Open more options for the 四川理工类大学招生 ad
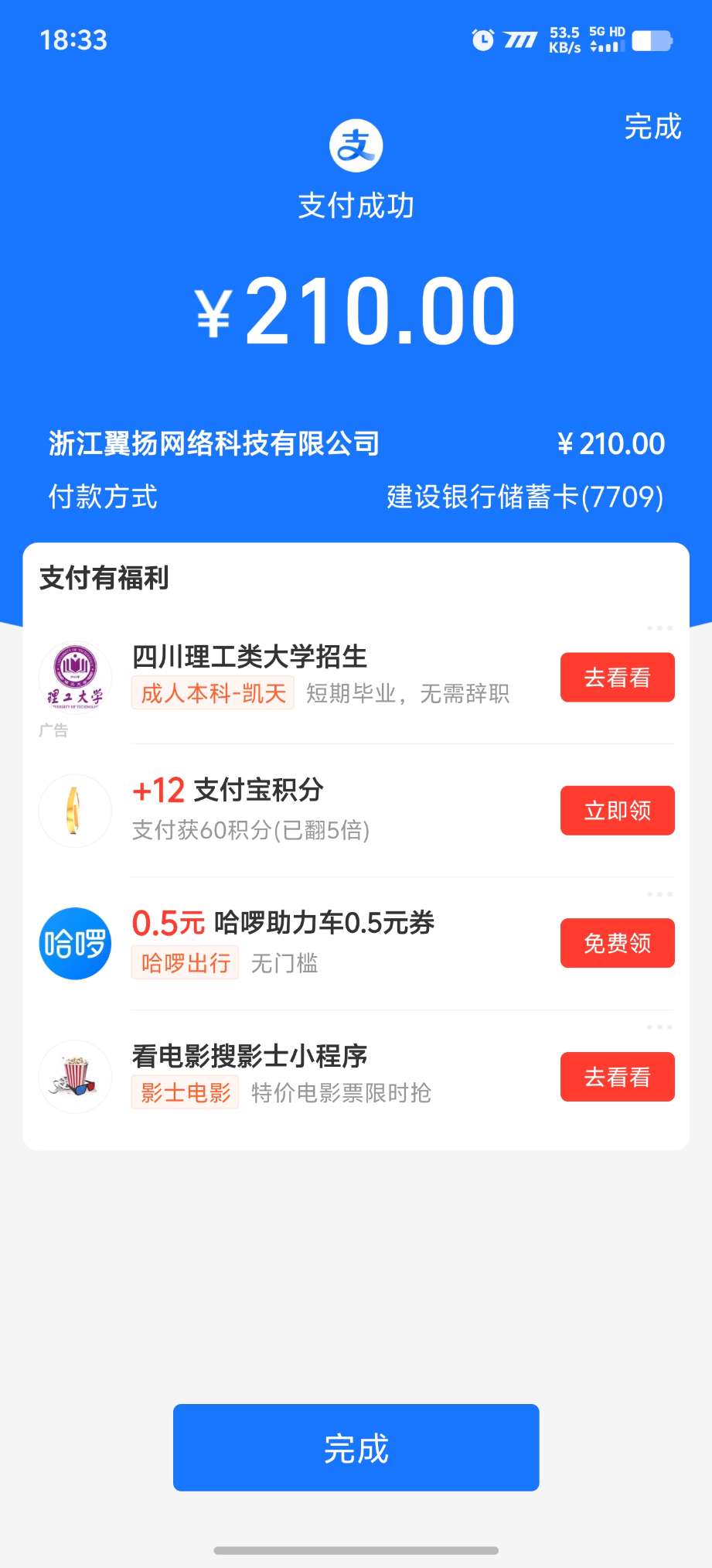Image resolution: width=712 pixels, height=1568 pixels. pos(659,628)
